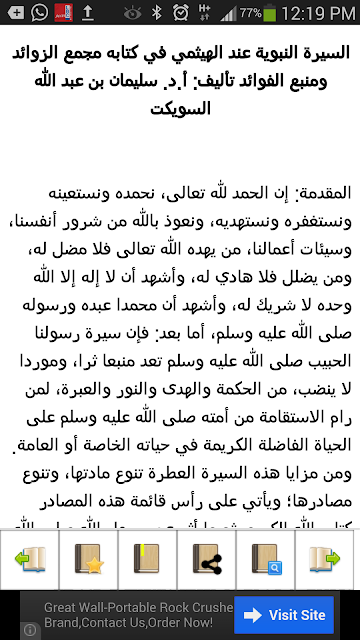Go to the next page with the green right arrow book

click(x=324, y=560)
